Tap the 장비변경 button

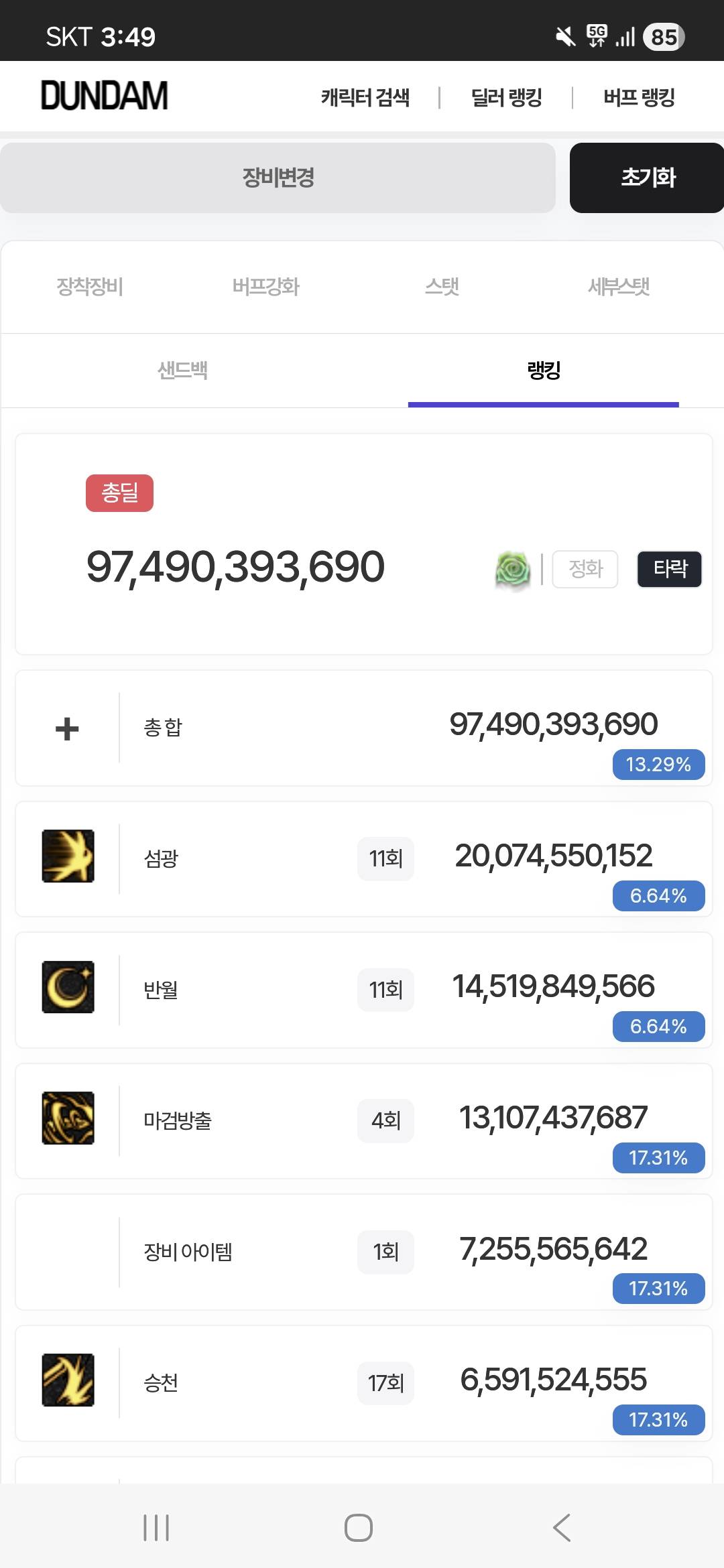278,178
